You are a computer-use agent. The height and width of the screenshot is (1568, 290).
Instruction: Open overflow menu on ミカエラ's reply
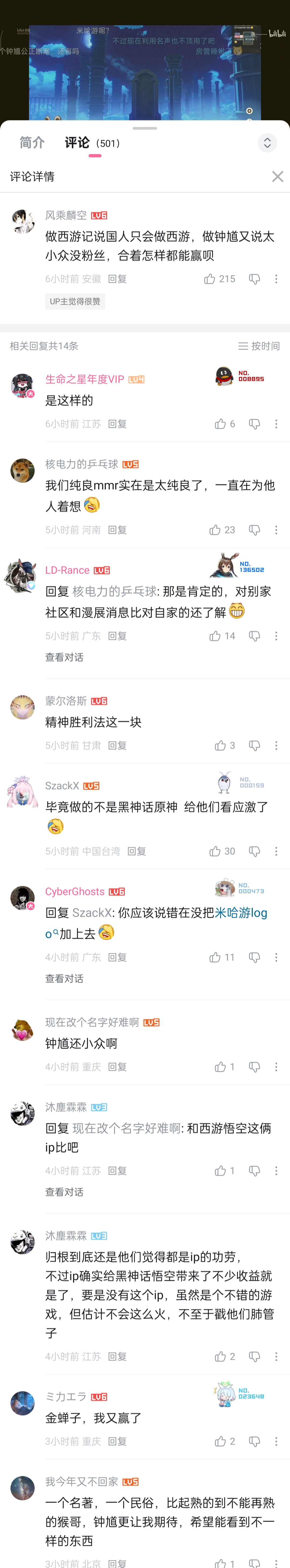click(x=276, y=1441)
